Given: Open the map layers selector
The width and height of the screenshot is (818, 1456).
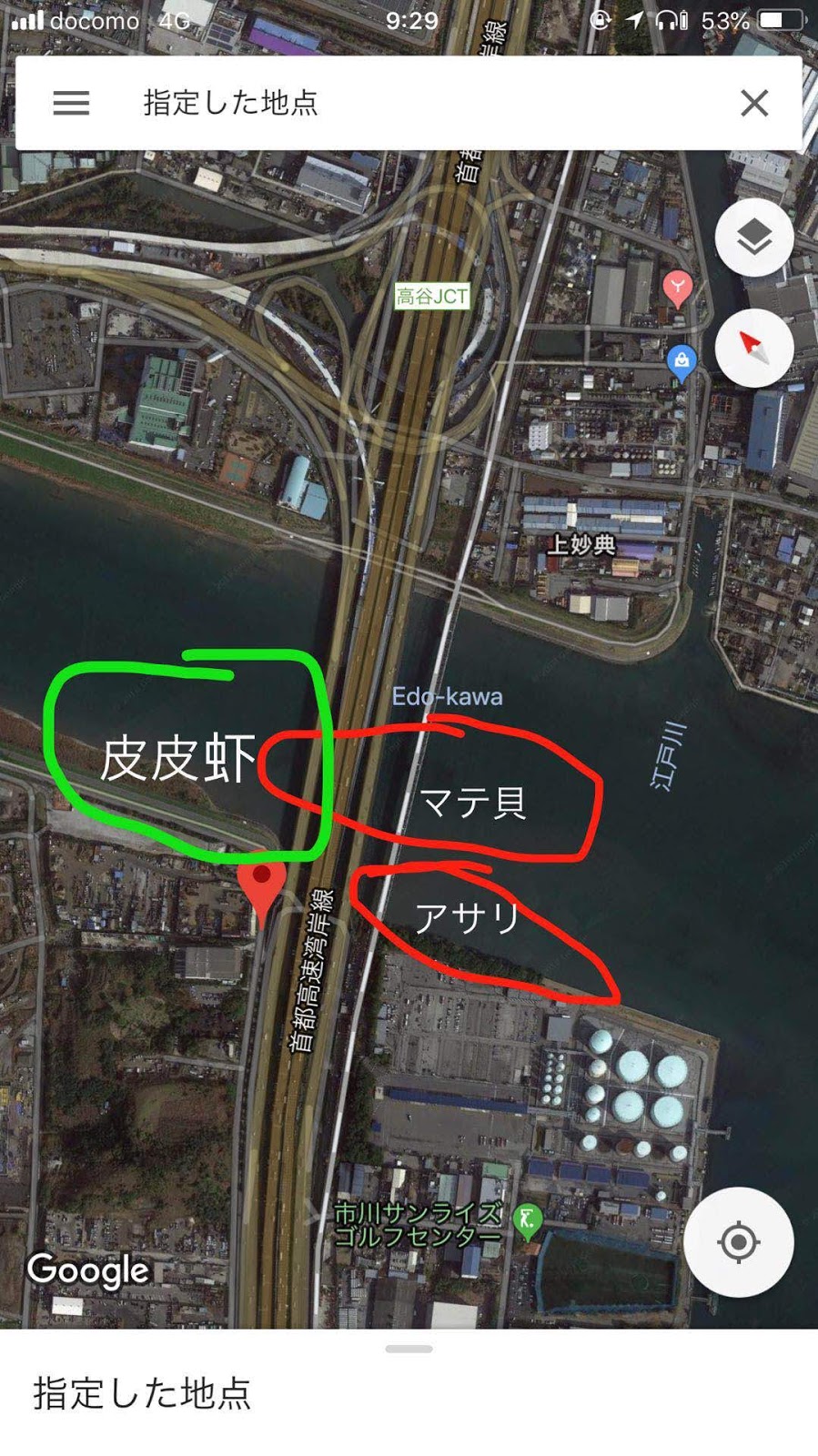Looking at the screenshot, I should (x=753, y=238).
